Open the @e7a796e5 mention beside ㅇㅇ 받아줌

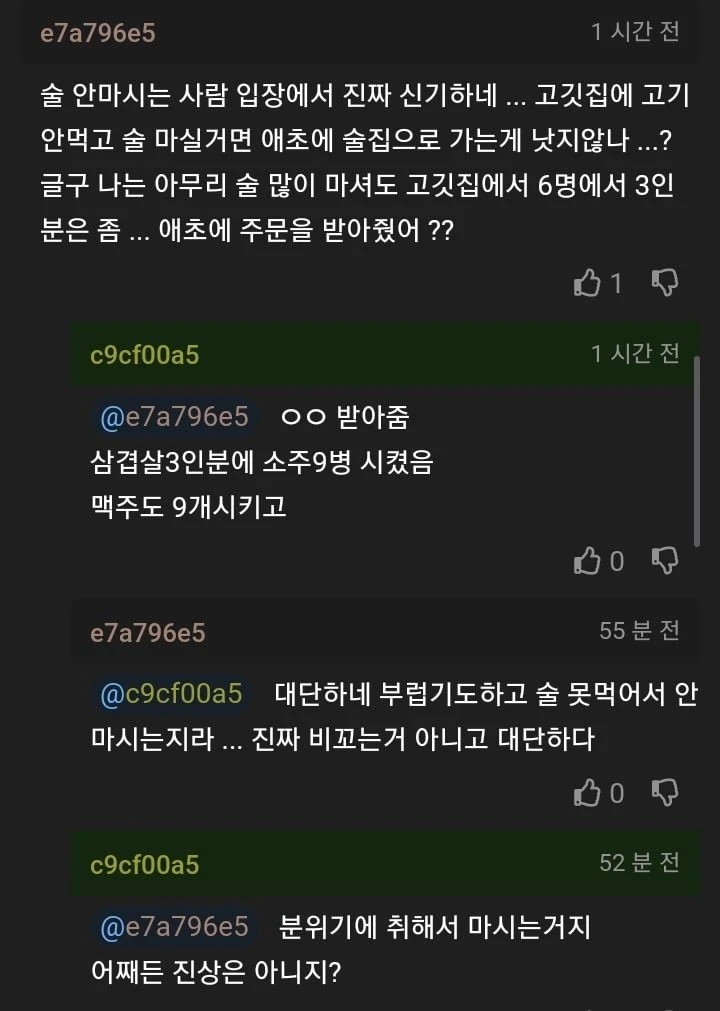(174, 416)
